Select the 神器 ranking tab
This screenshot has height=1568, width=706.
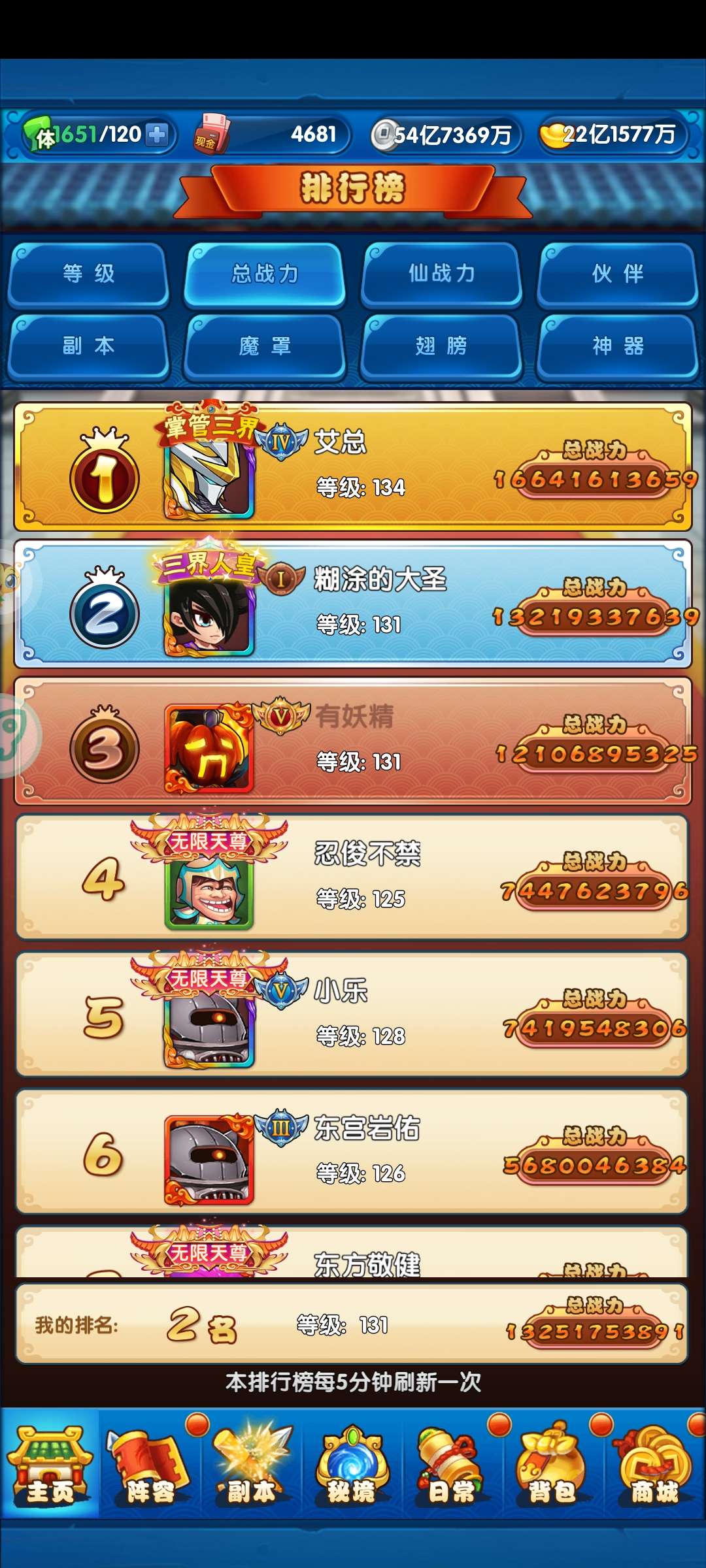coord(618,346)
